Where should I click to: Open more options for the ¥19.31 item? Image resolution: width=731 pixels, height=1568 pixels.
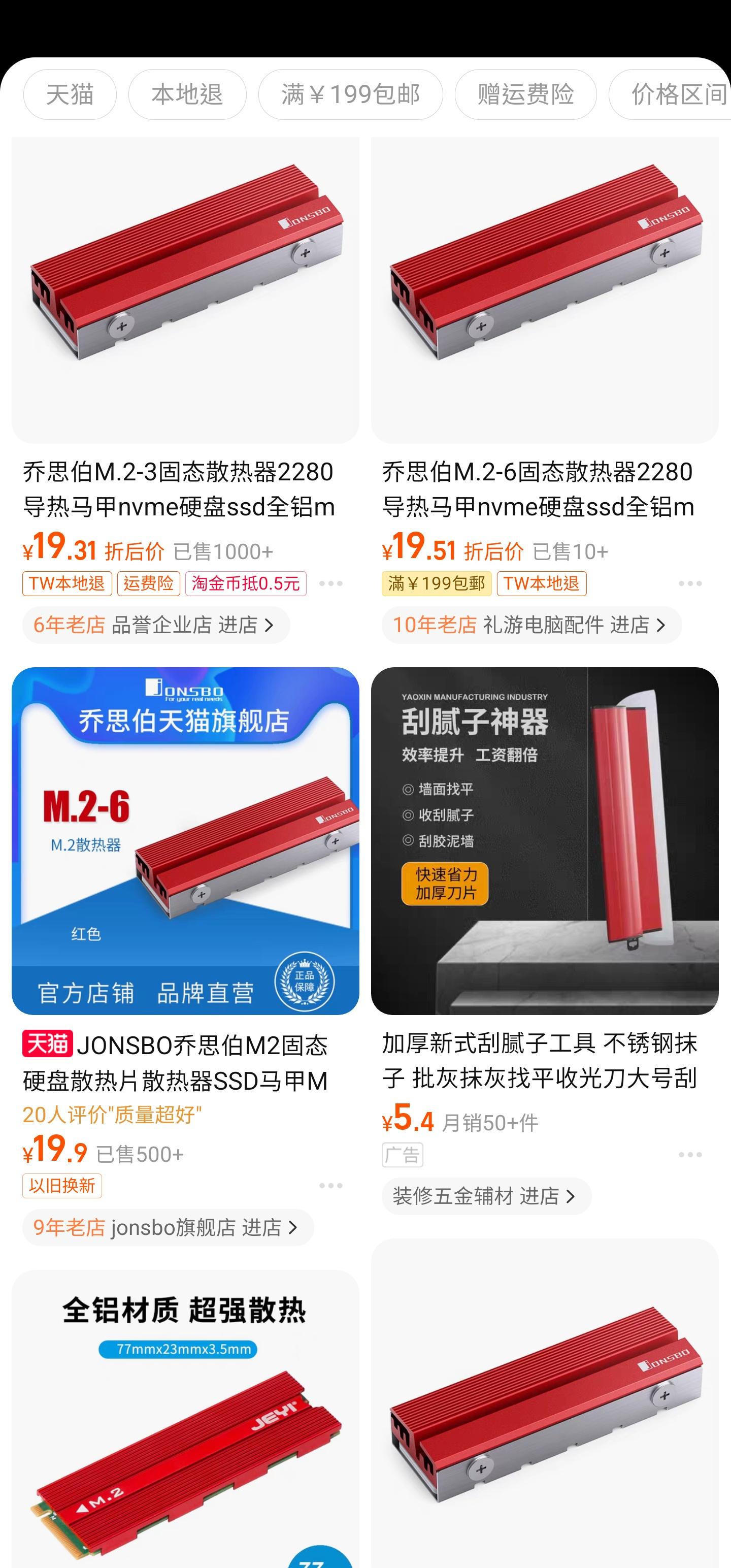[330, 583]
